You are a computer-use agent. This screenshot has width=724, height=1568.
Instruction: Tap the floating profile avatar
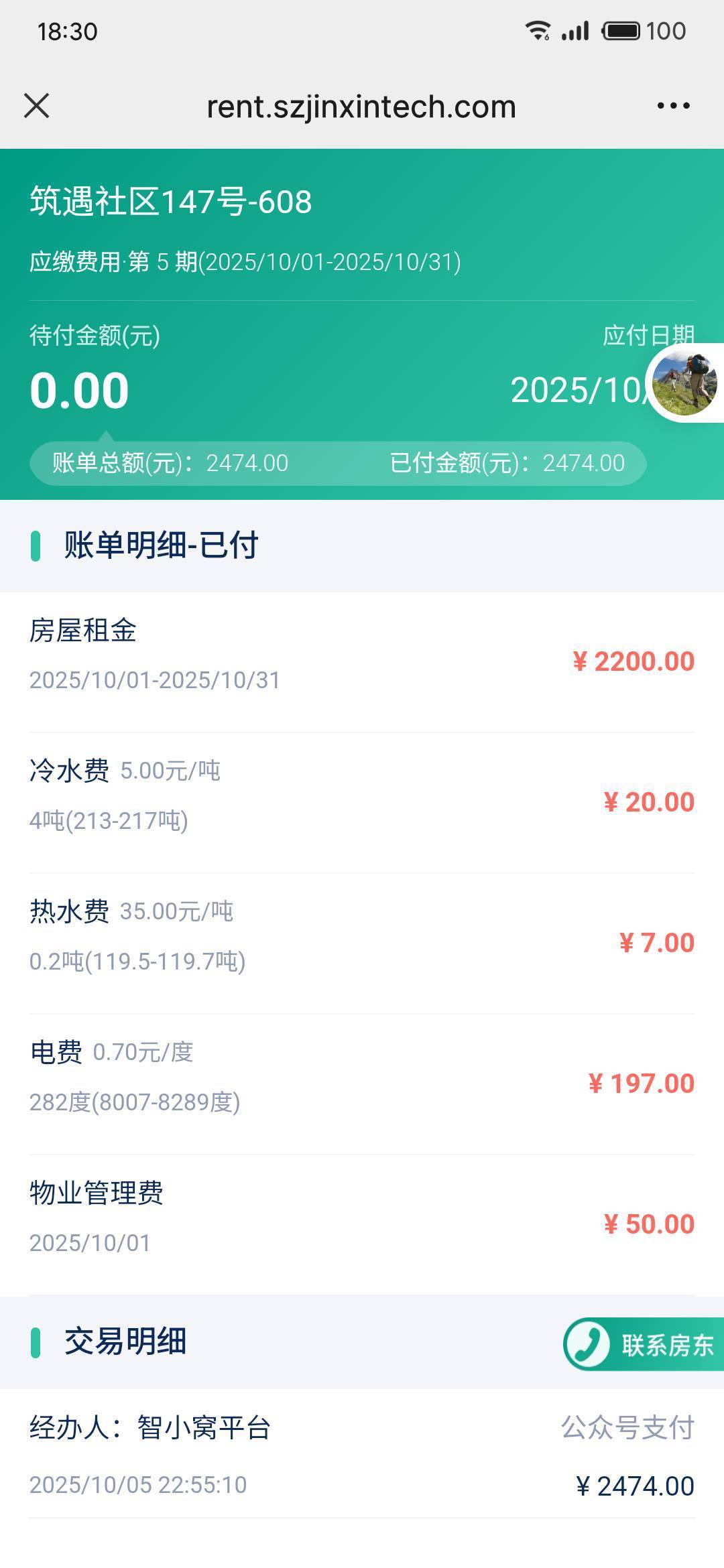tap(685, 383)
